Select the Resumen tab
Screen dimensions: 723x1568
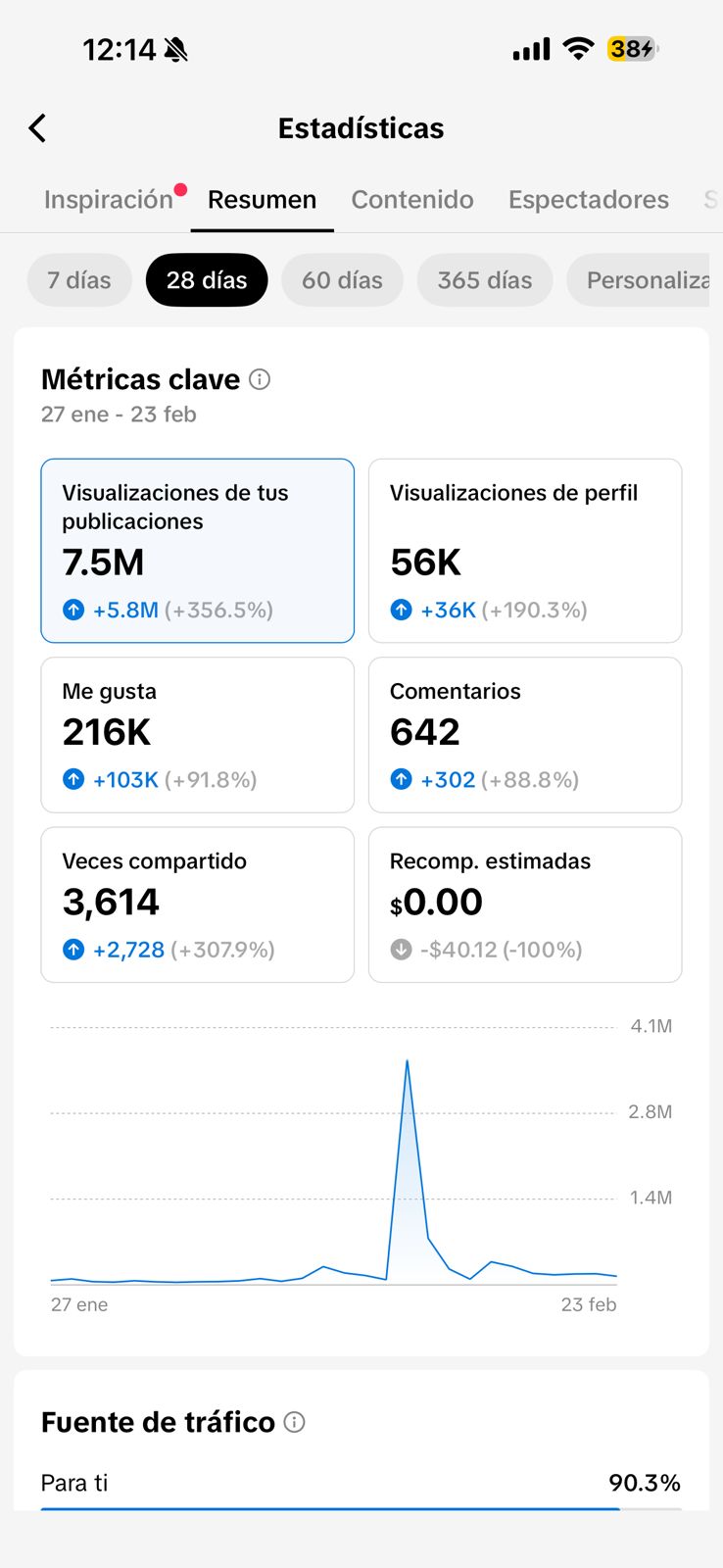click(x=262, y=200)
